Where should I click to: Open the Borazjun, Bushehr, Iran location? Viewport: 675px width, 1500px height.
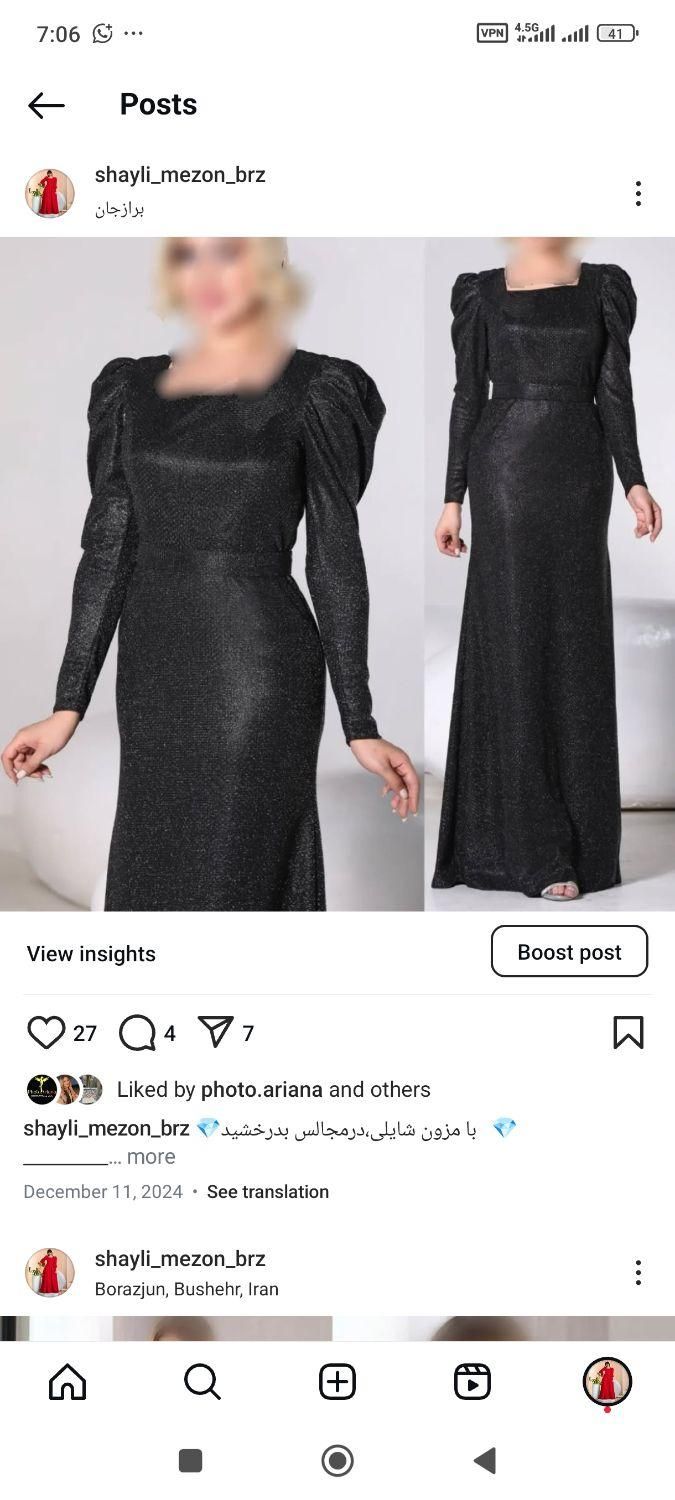186,1289
